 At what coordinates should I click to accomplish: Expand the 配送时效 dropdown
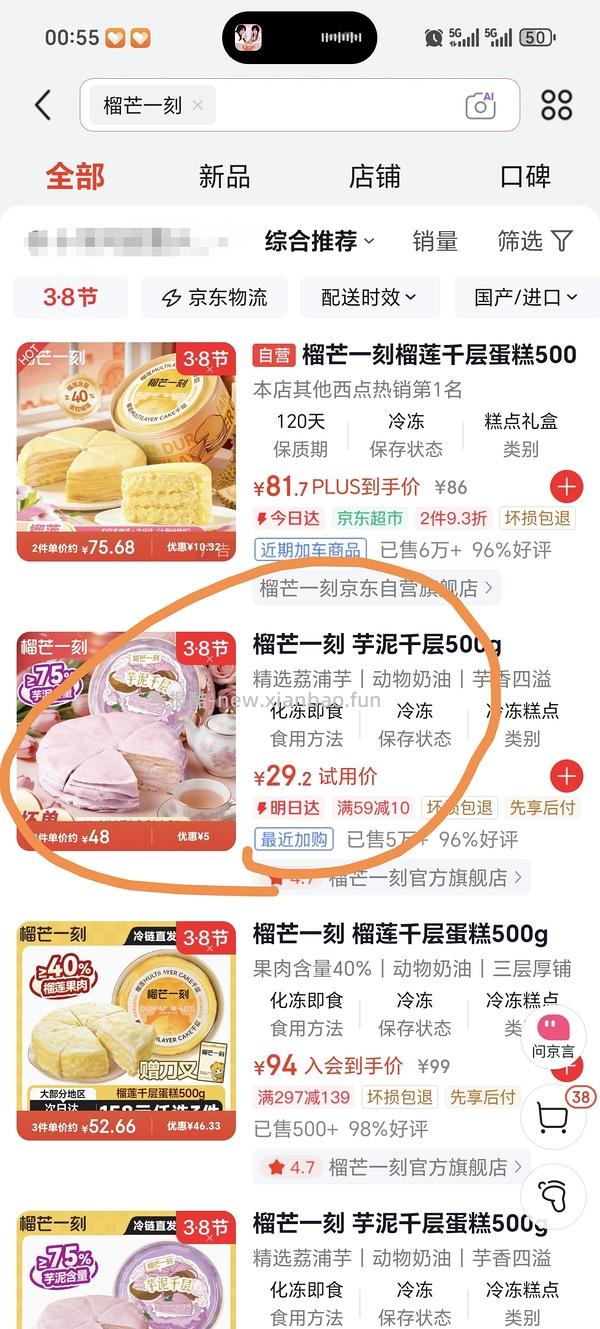pos(368,297)
